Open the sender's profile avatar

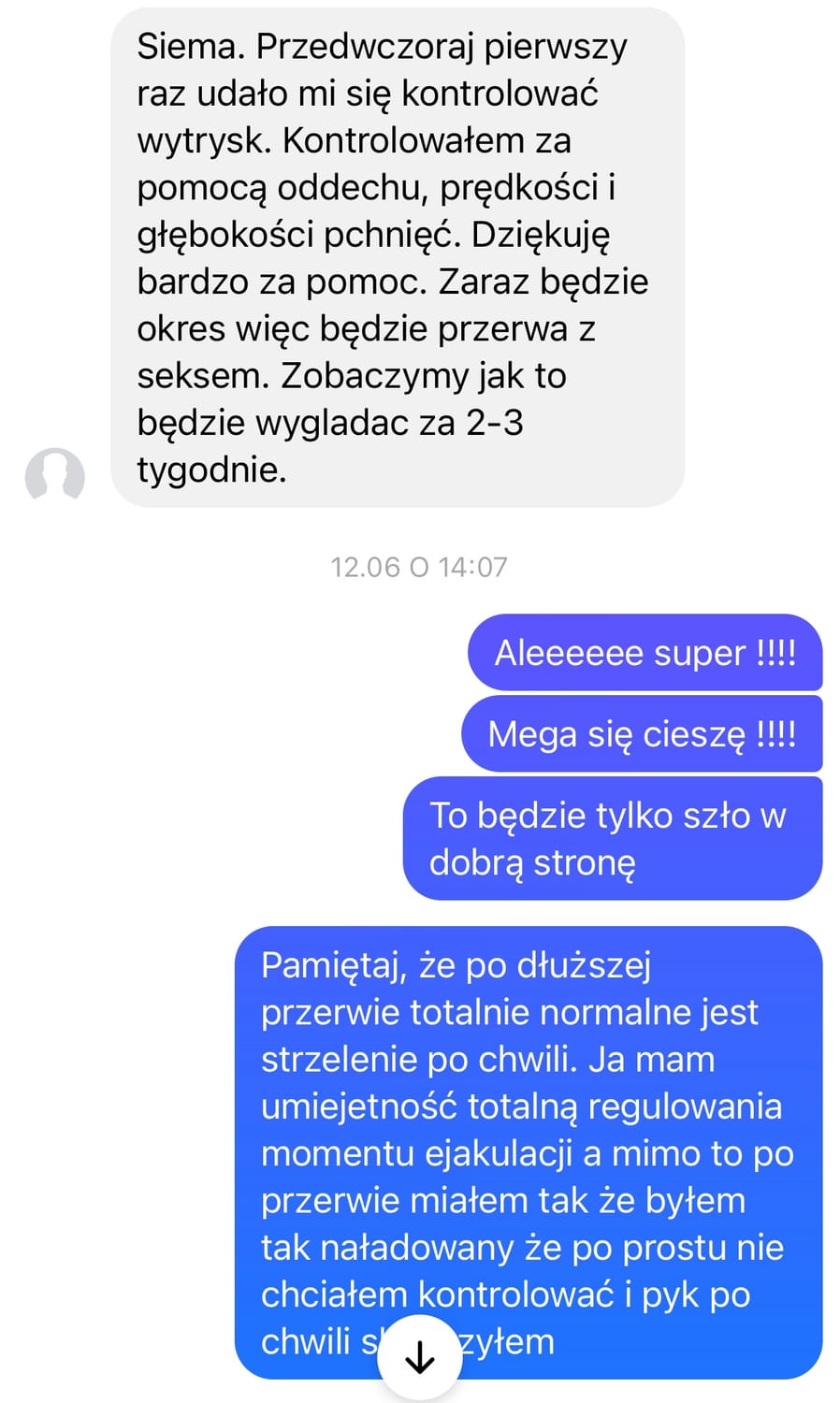coord(54,475)
